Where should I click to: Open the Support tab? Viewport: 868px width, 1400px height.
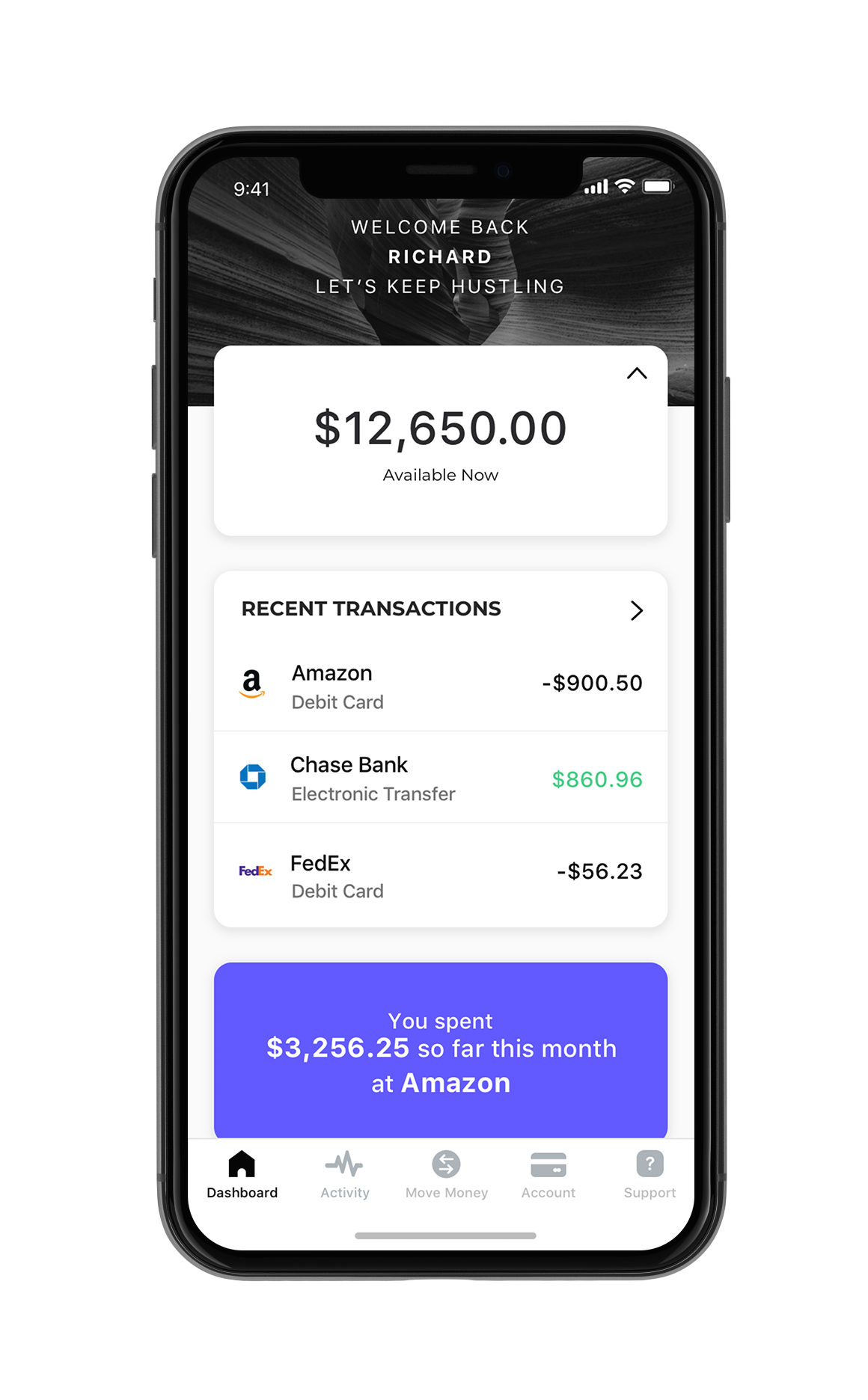click(x=650, y=1175)
